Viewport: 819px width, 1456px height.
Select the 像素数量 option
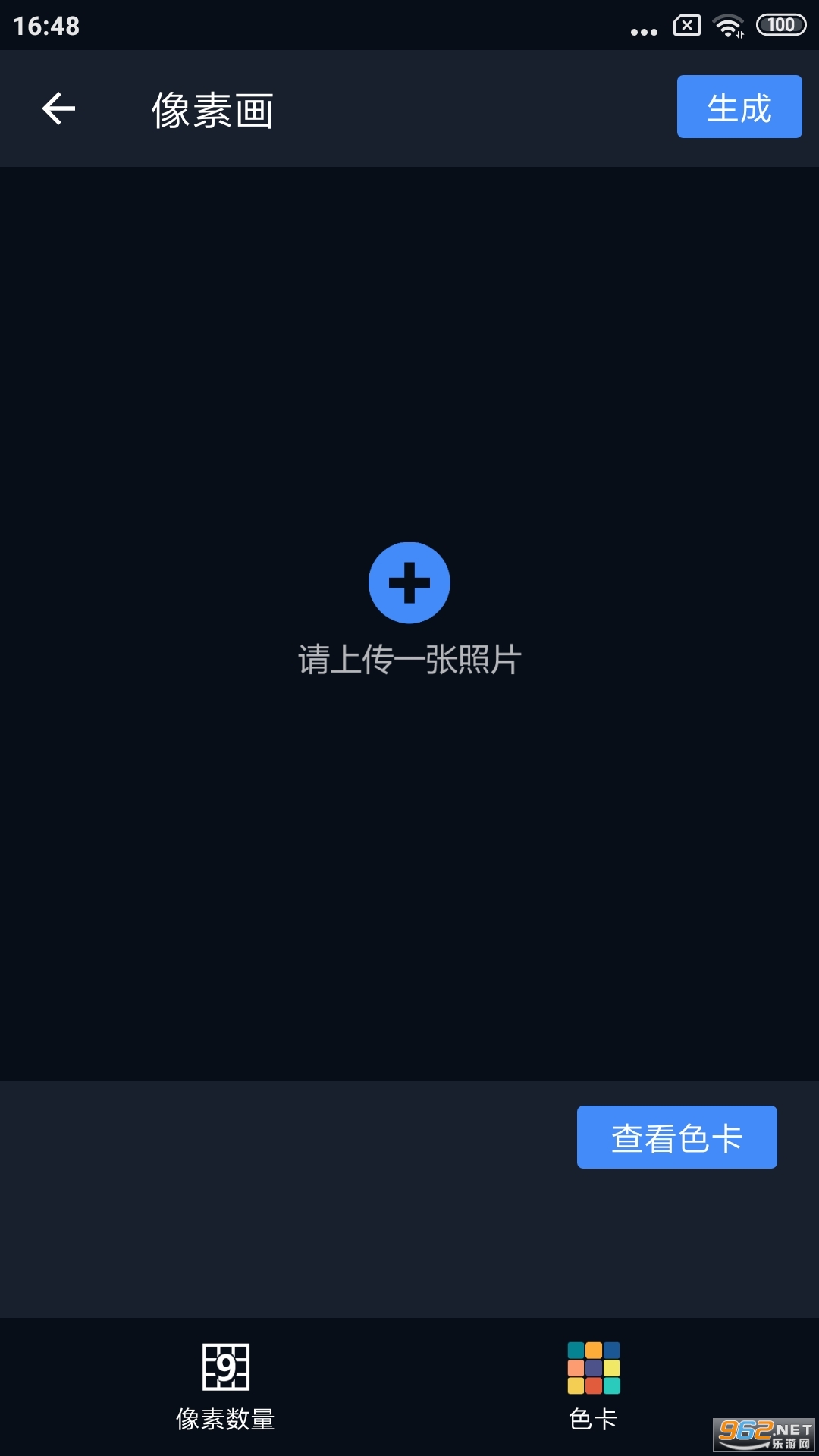225,1385
